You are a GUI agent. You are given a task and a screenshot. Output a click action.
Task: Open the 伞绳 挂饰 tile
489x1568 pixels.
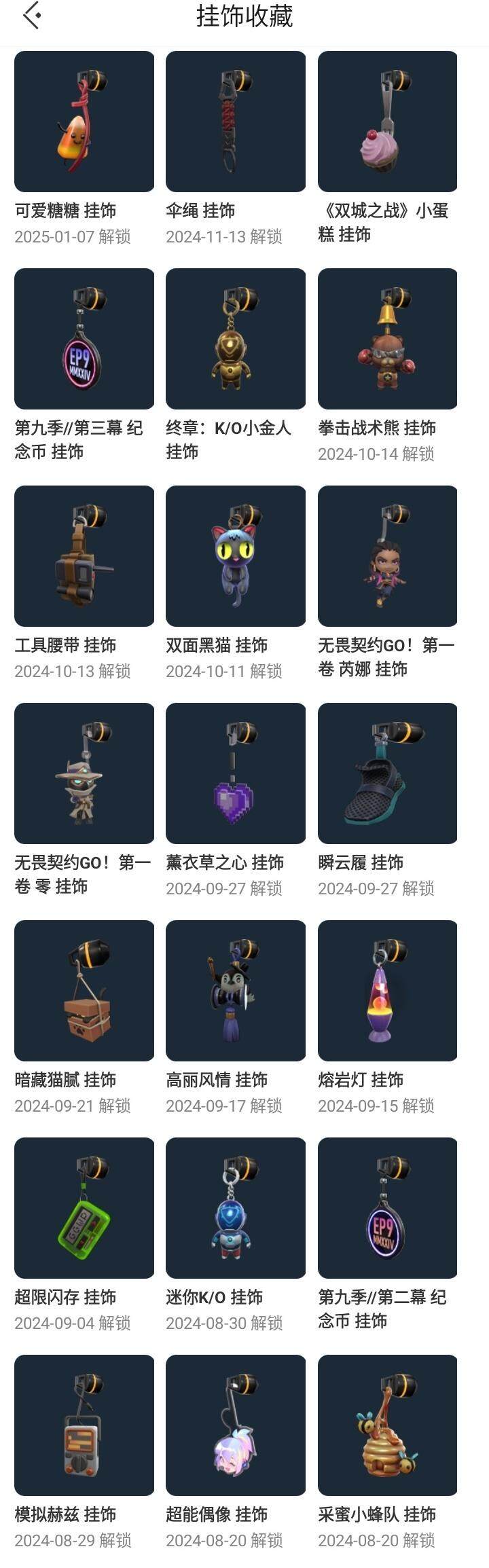(236, 122)
